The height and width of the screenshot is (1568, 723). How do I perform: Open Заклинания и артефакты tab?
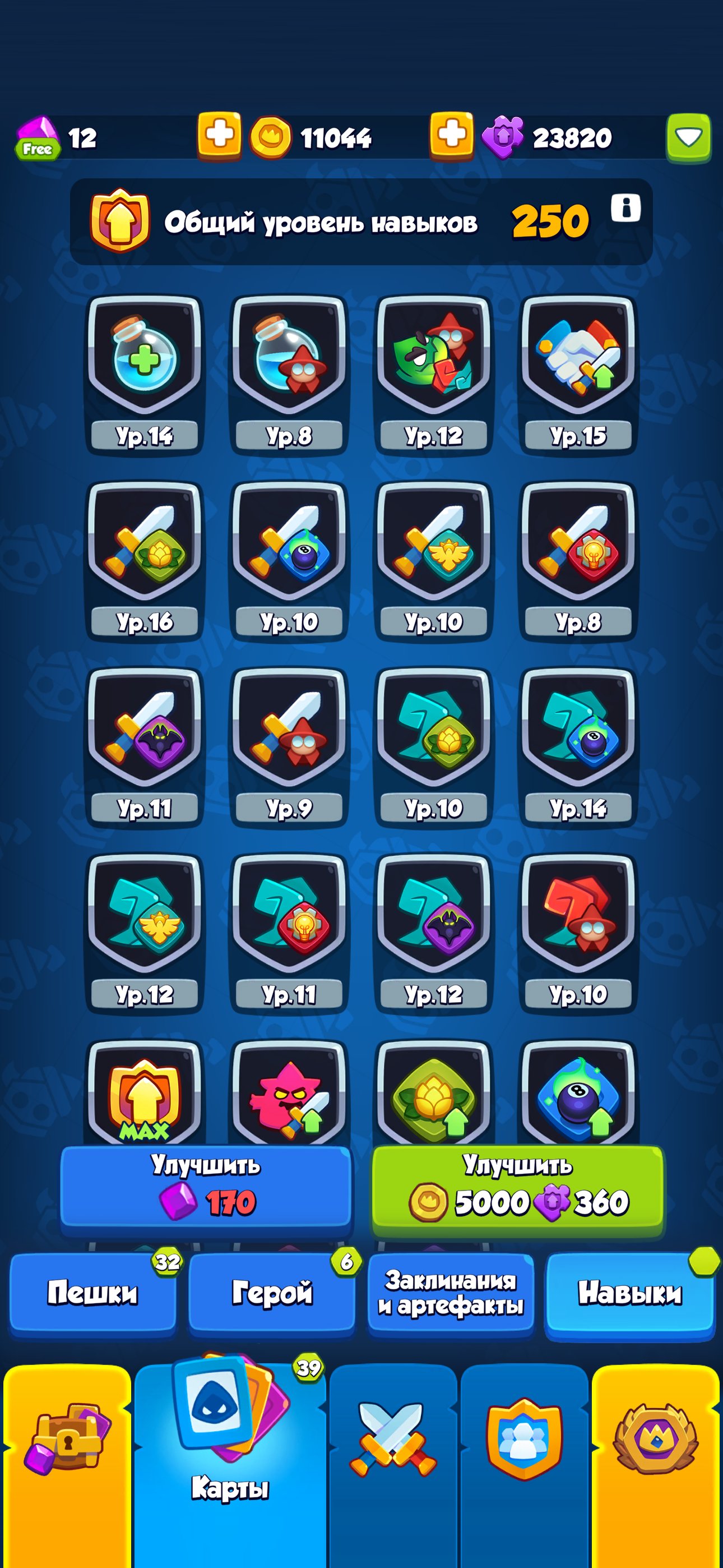(451, 1293)
